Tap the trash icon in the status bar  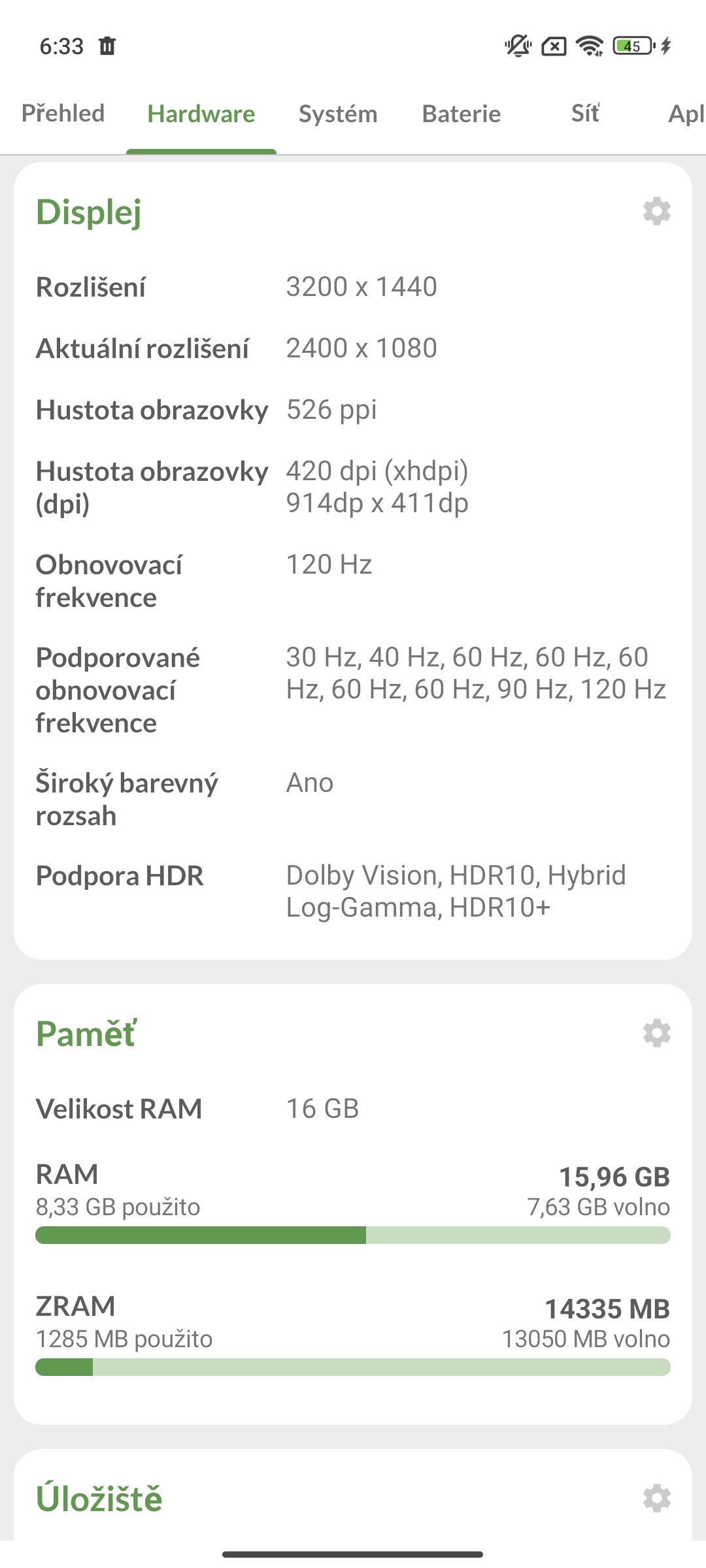click(x=107, y=46)
